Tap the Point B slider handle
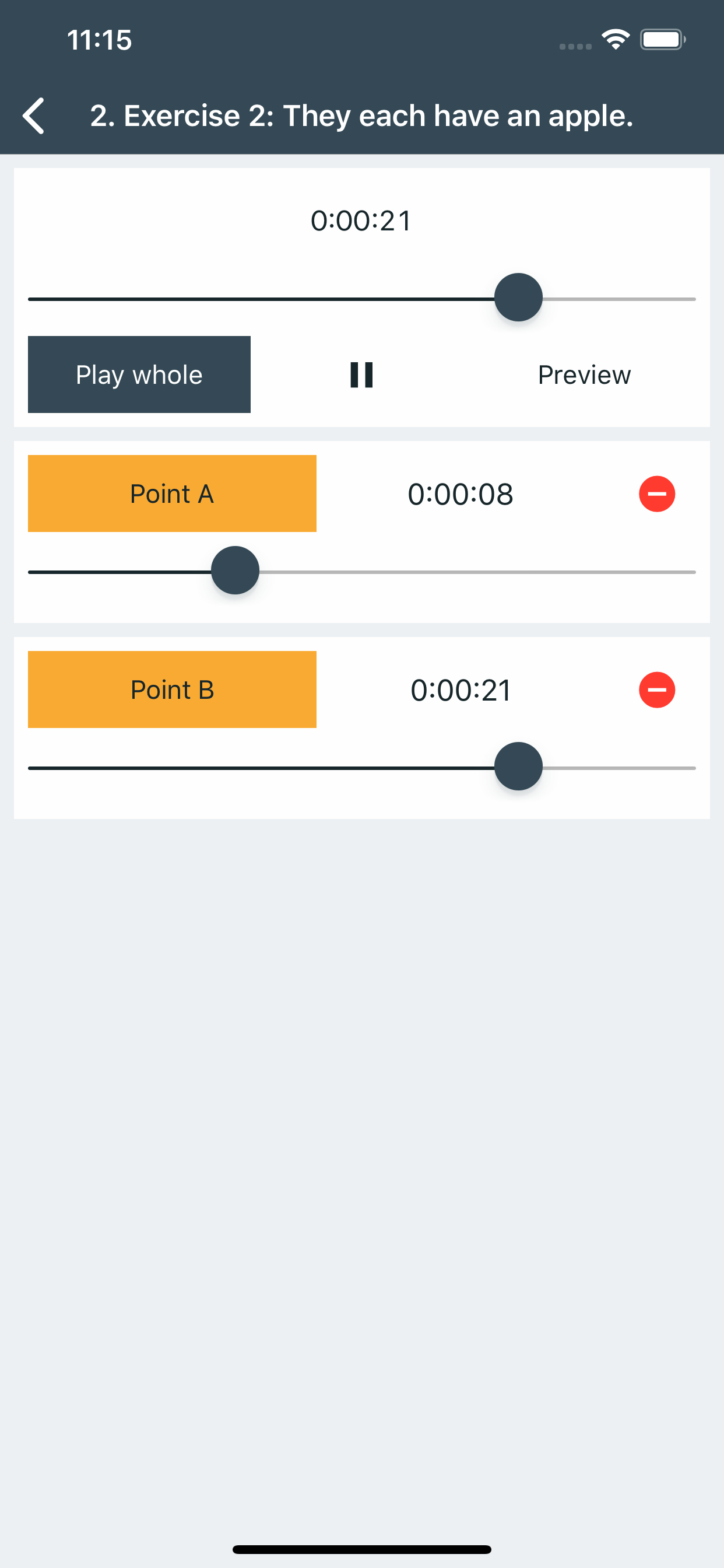724x1568 pixels. tap(518, 766)
